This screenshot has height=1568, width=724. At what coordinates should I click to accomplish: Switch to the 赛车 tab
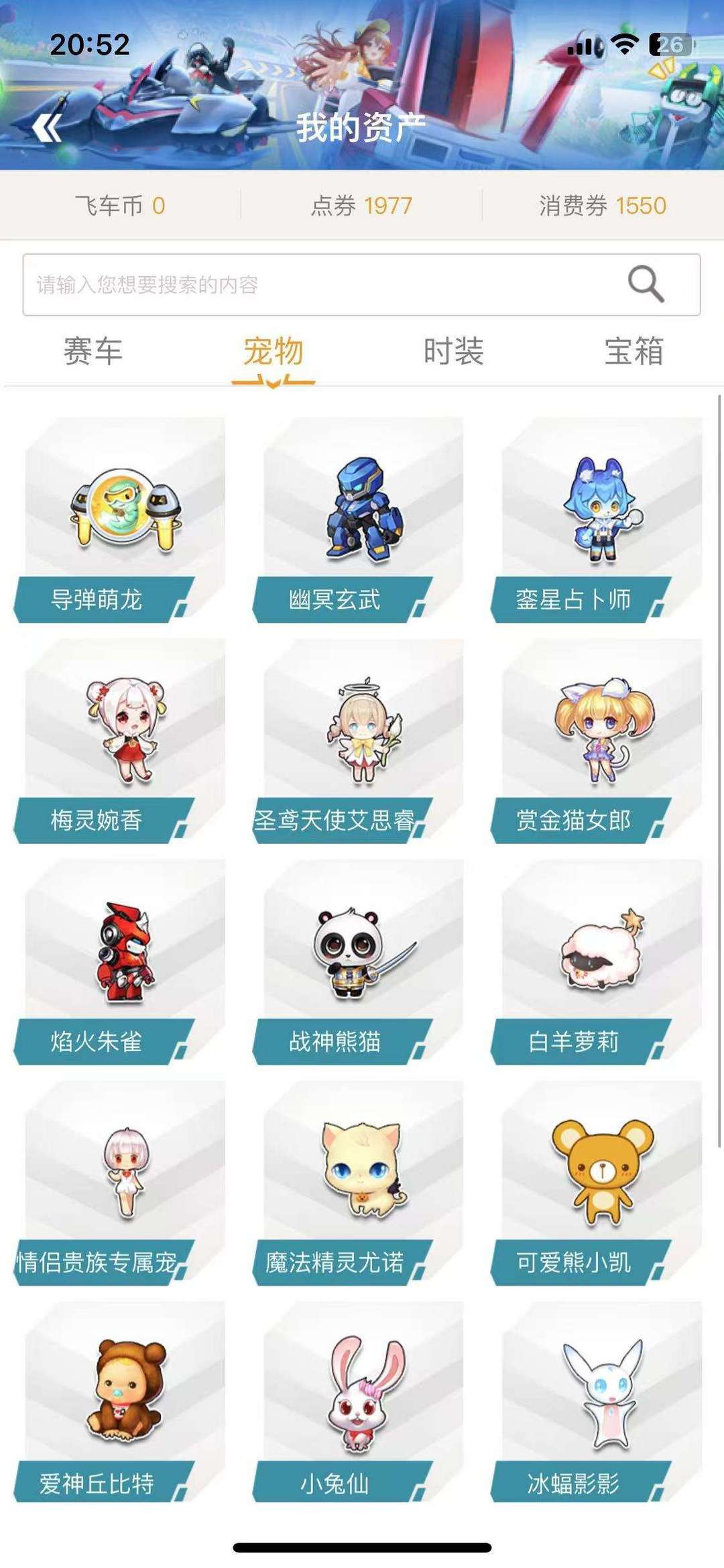click(93, 351)
